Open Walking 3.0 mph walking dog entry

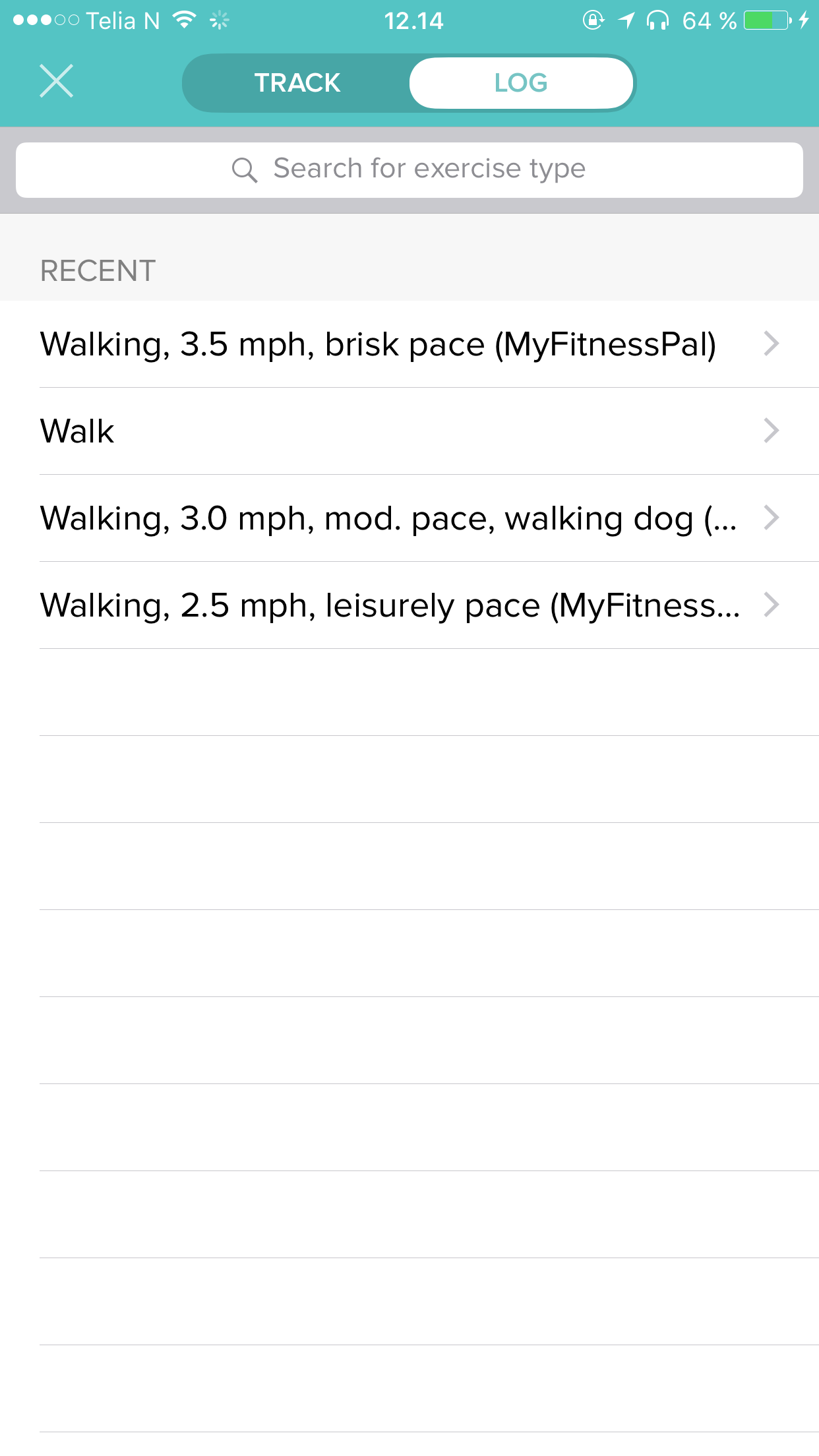point(409,518)
